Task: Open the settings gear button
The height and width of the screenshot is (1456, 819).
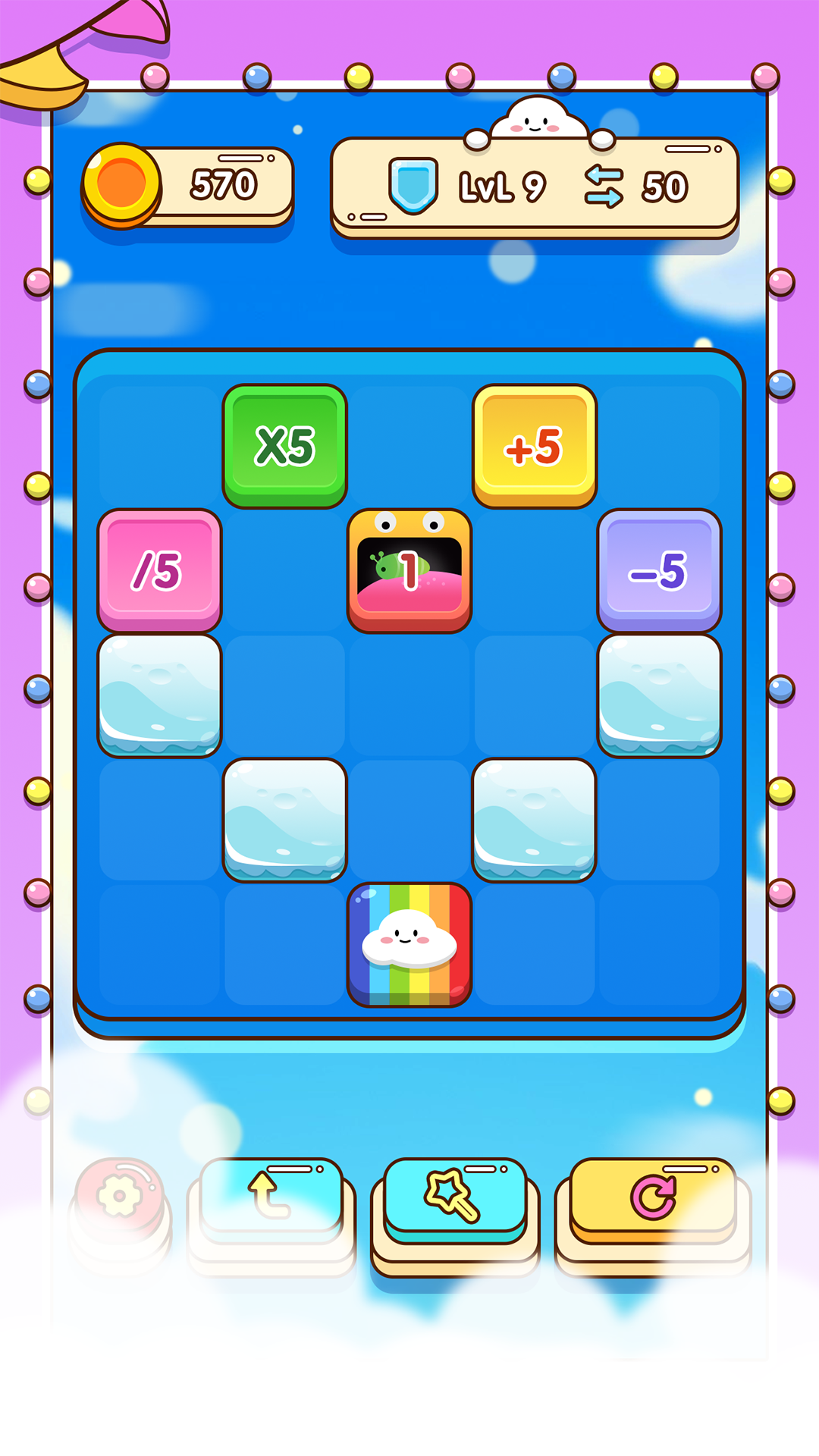Action: [x=119, y=1197]
